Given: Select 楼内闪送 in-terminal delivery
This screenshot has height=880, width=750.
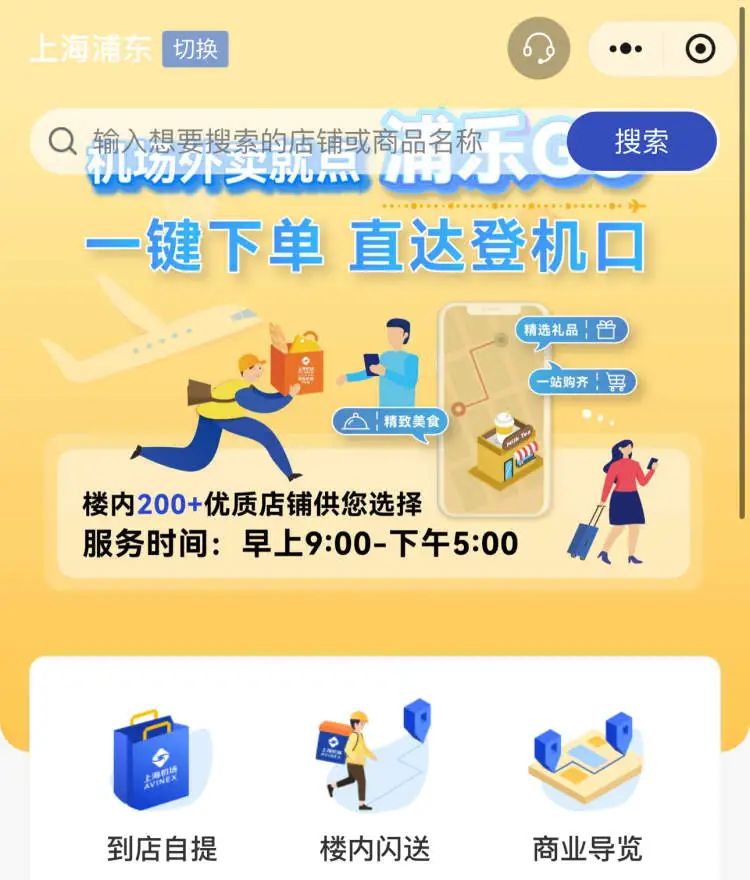Looking at the screenshot, I should [x=375, y=785].
